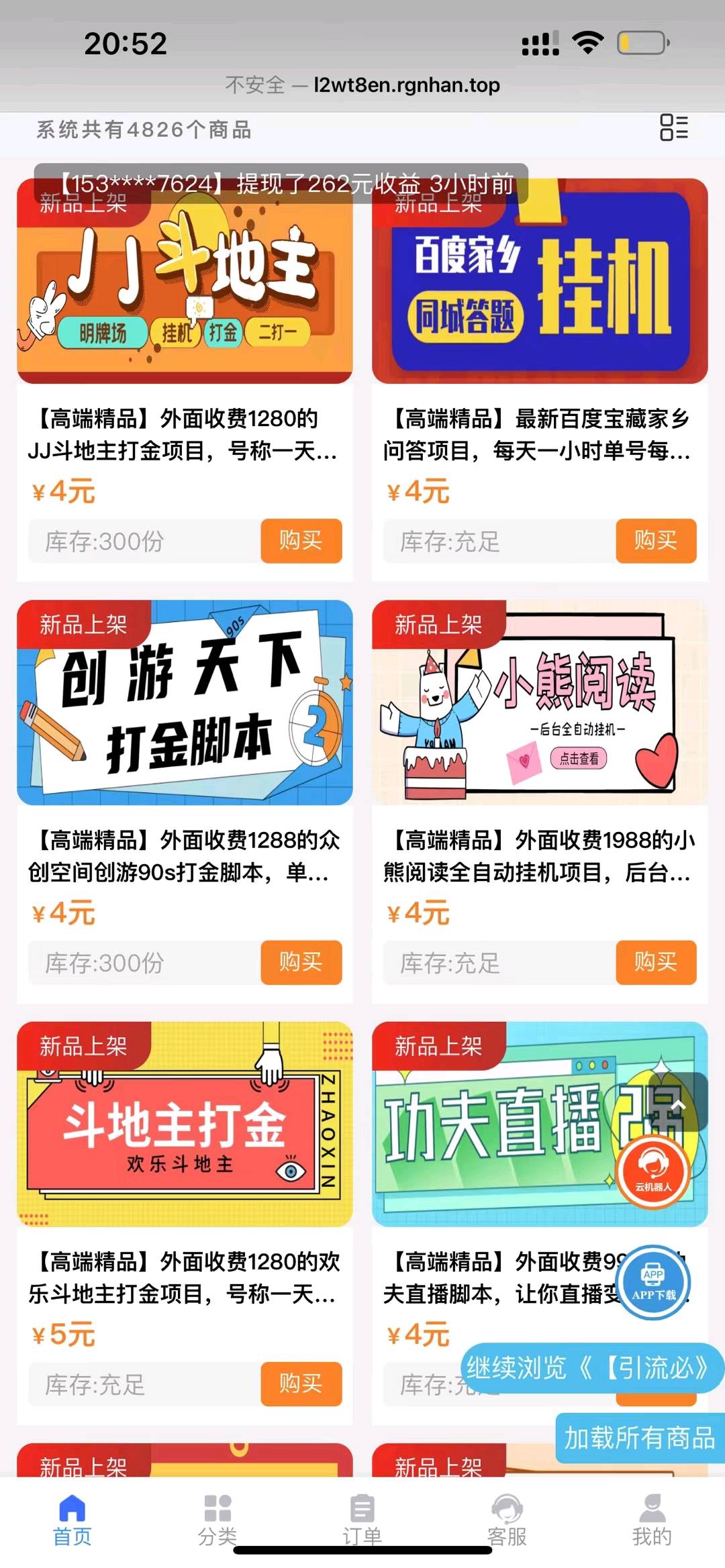The width and height of the screenshot is (725, 1568).
Task: Jump back to top with the up arrow
Action: click(x=679, y=1104)
